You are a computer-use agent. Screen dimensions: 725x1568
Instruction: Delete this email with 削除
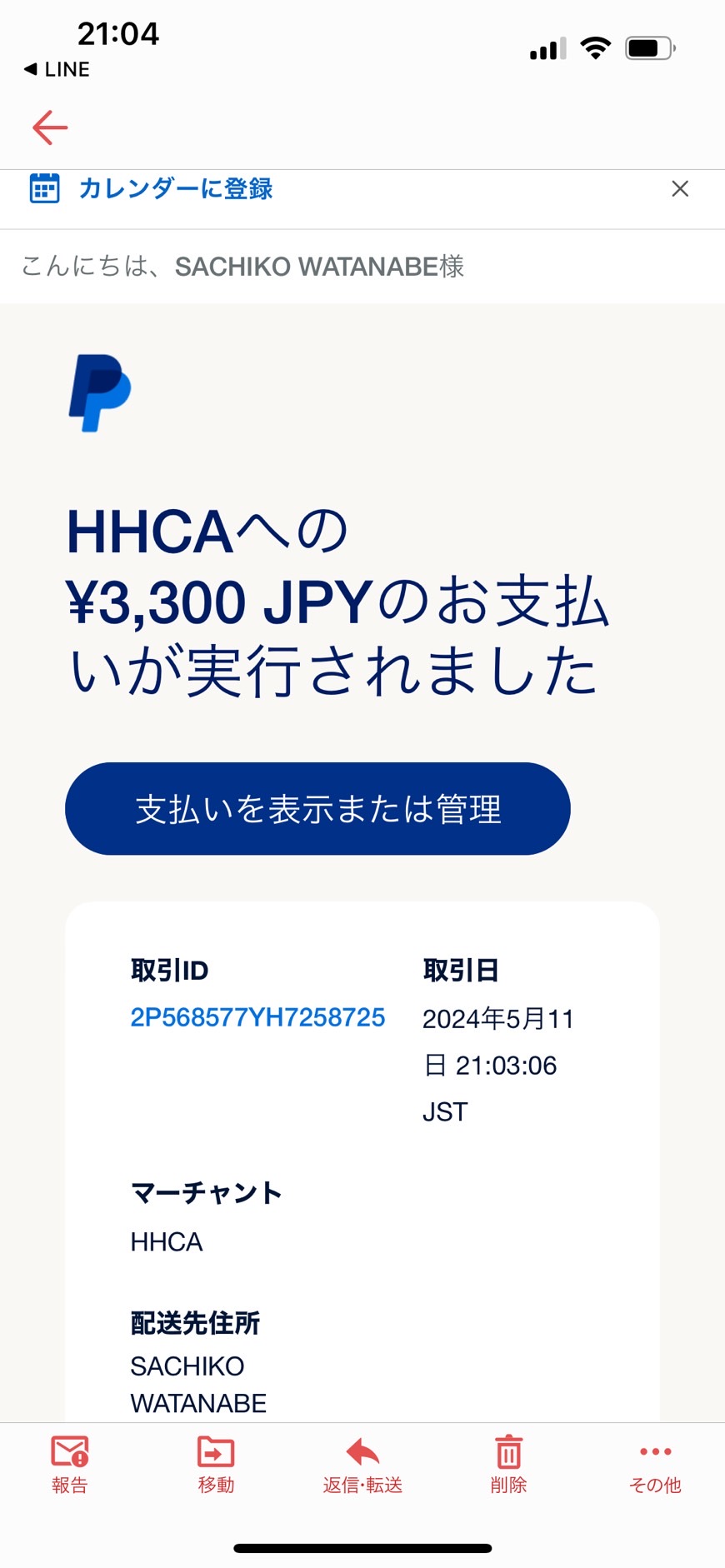click(508, 1464)
